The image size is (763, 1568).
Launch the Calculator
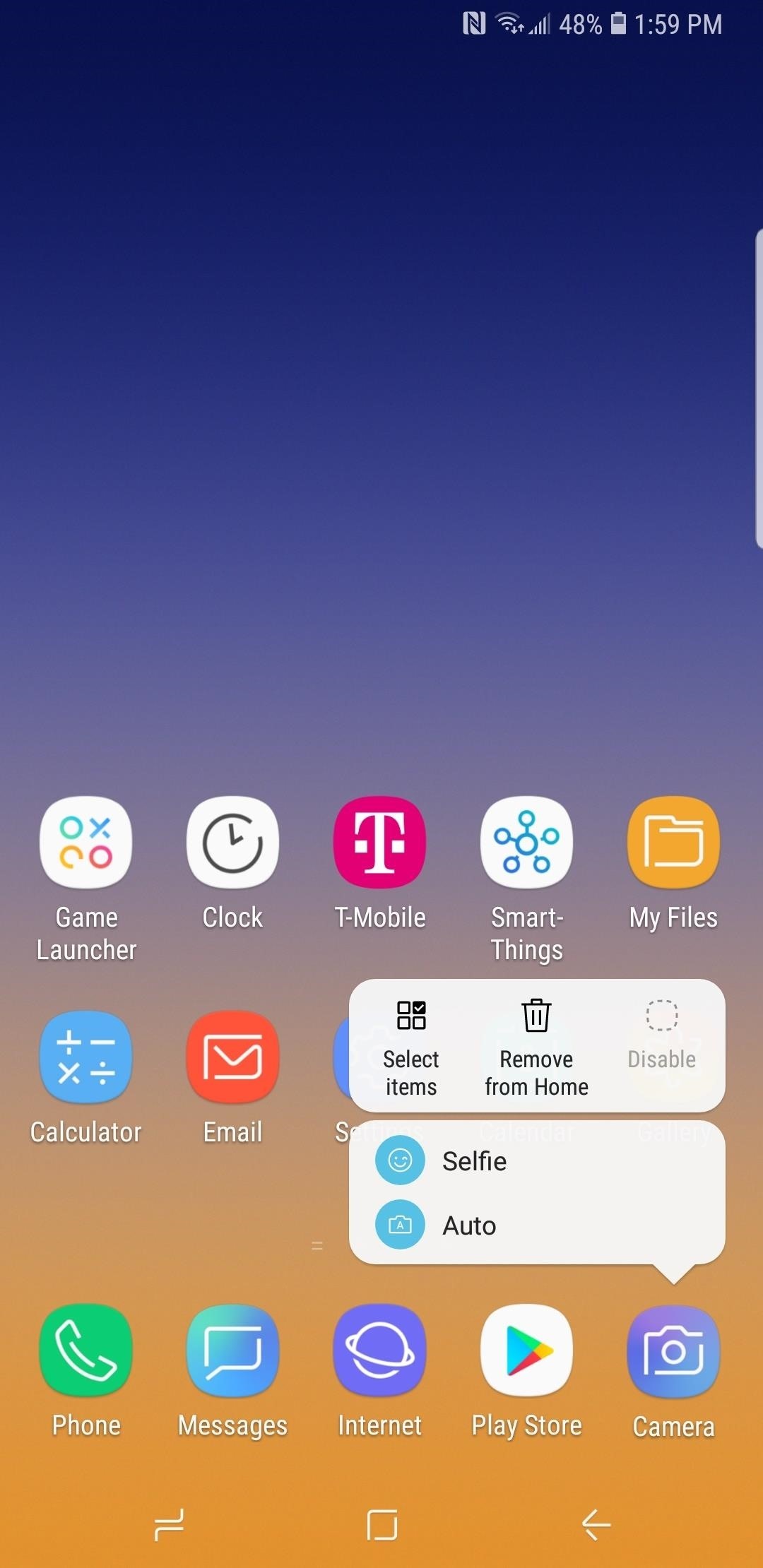tap(85, 1056)
